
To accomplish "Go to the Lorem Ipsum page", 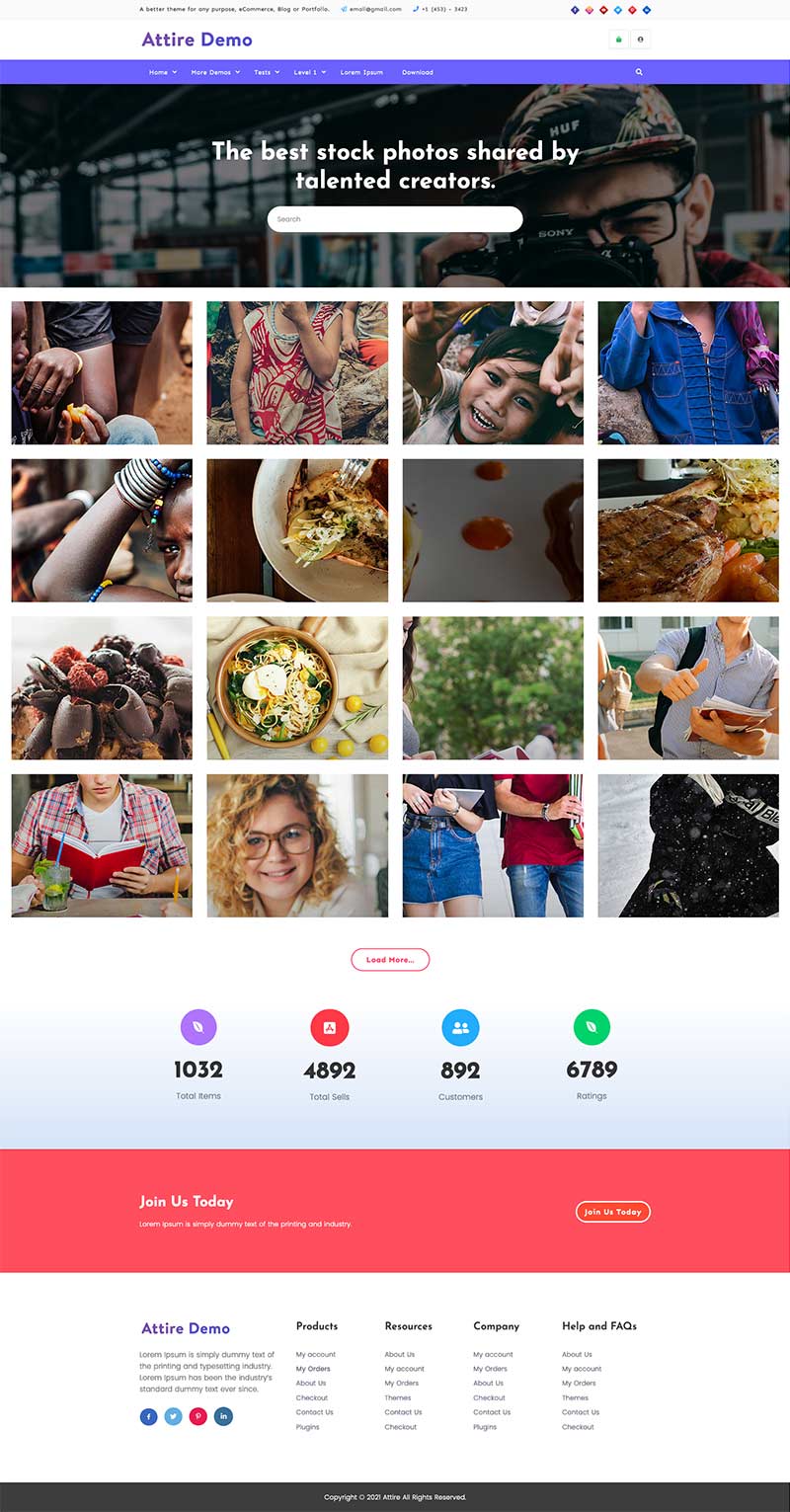I will 361,72.
